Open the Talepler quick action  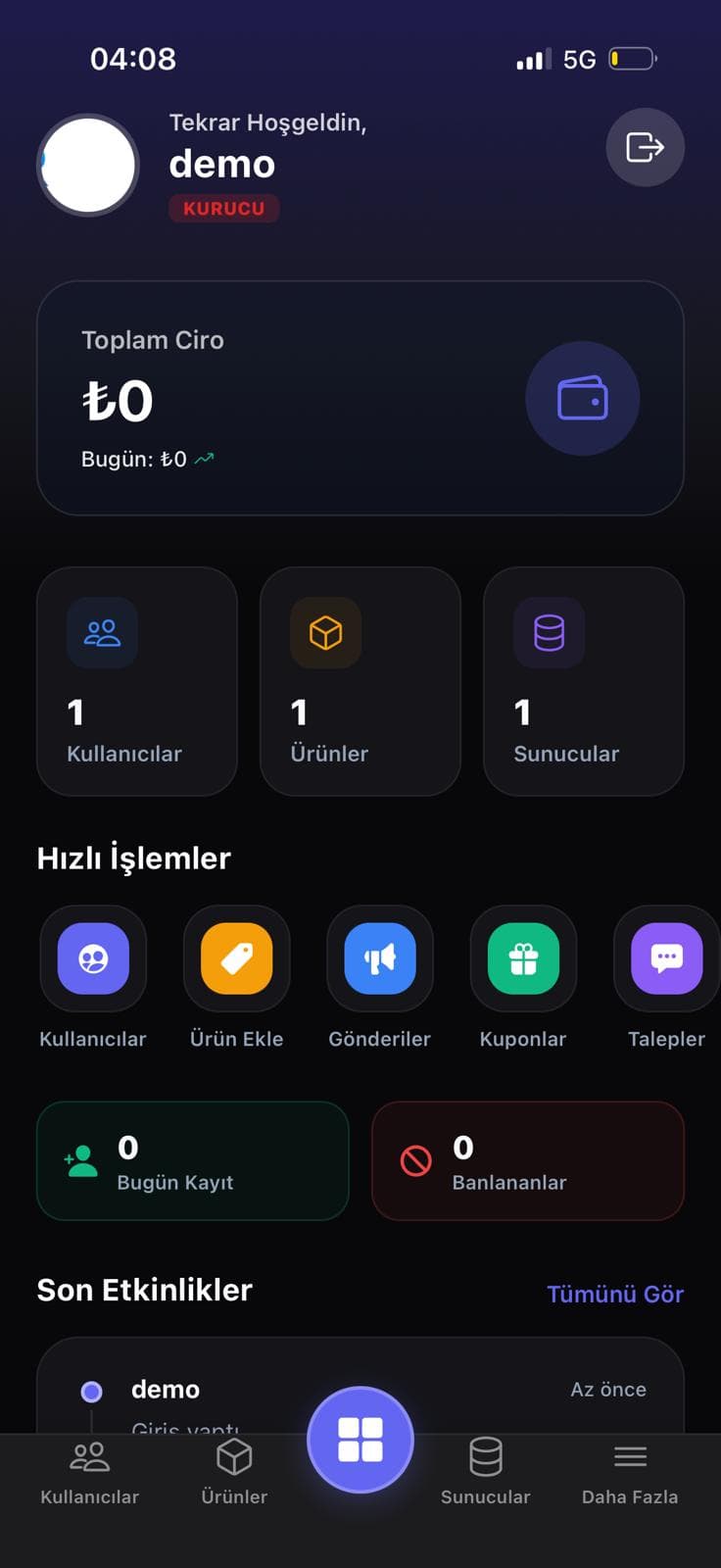tap(666, 958)
